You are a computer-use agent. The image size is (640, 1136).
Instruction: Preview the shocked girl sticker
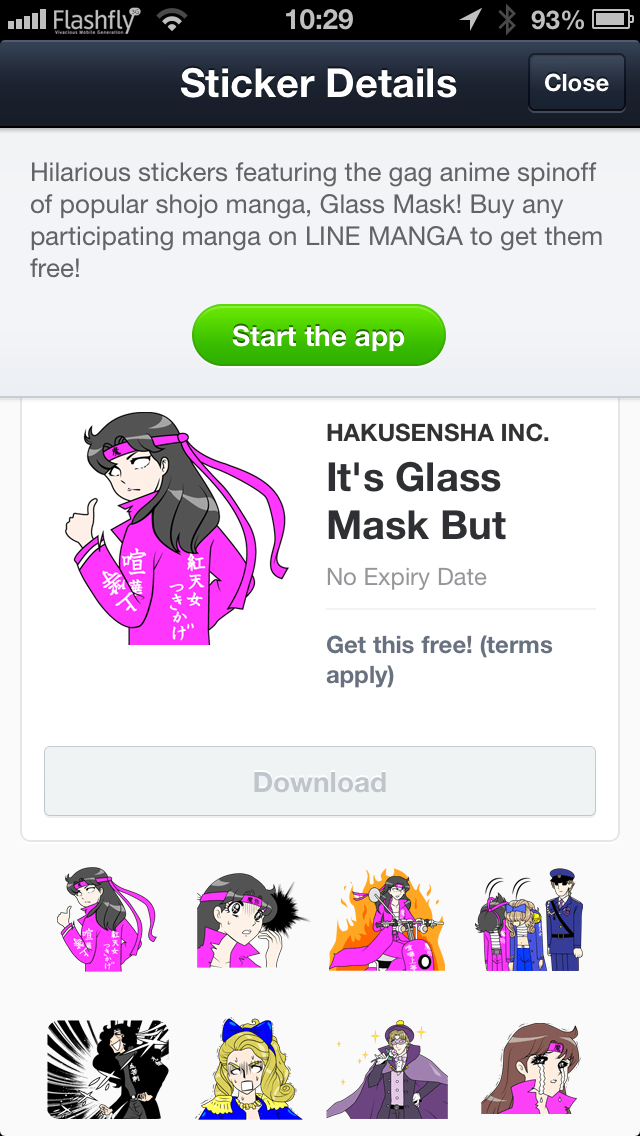point(247,919)
